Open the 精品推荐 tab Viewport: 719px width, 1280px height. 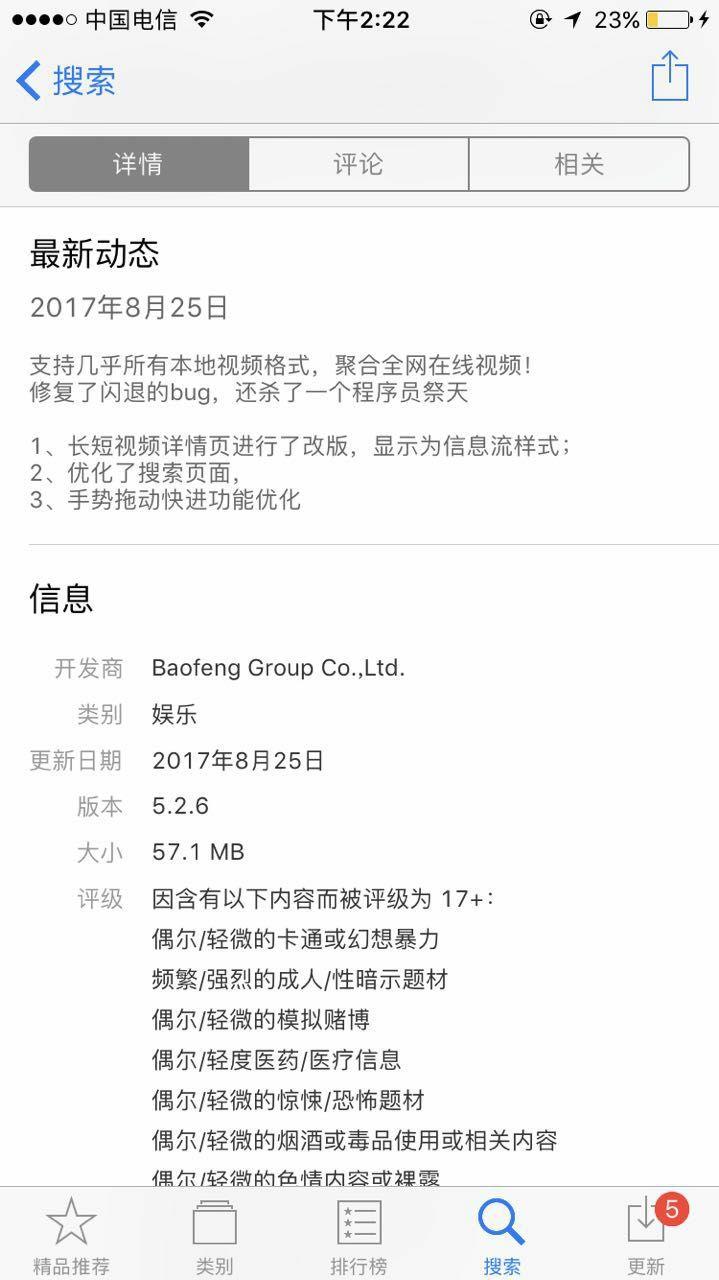click(71, 1236)
